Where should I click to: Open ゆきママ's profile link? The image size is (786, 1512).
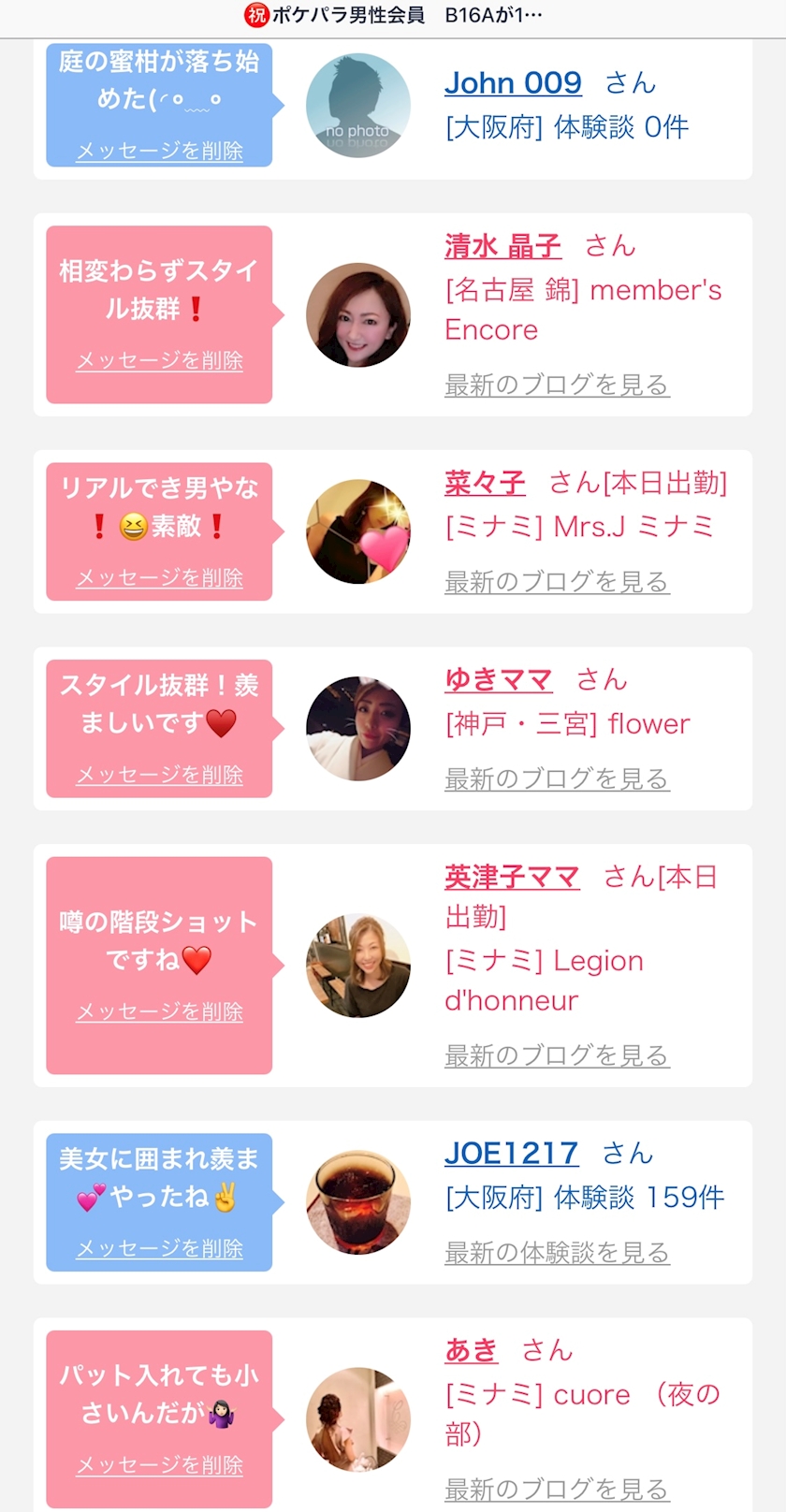[499, 680]
